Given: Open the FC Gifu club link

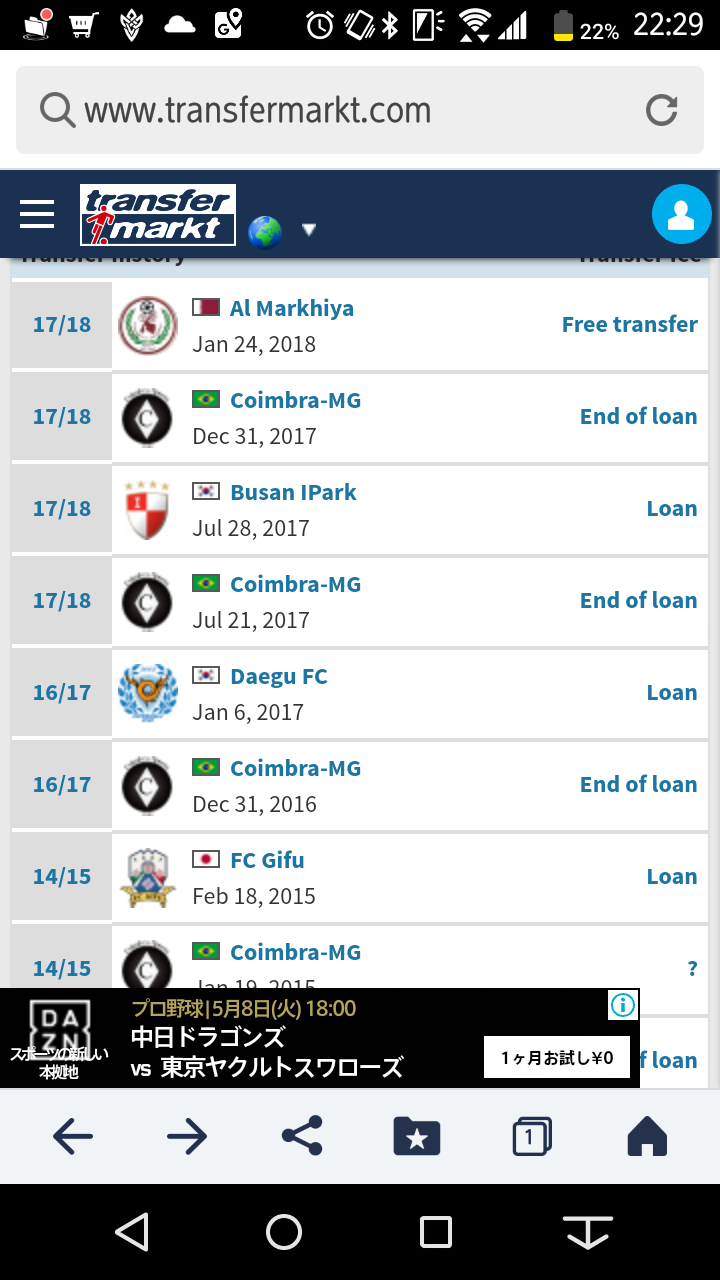Looking at the screenshot, I should point(267,860).
